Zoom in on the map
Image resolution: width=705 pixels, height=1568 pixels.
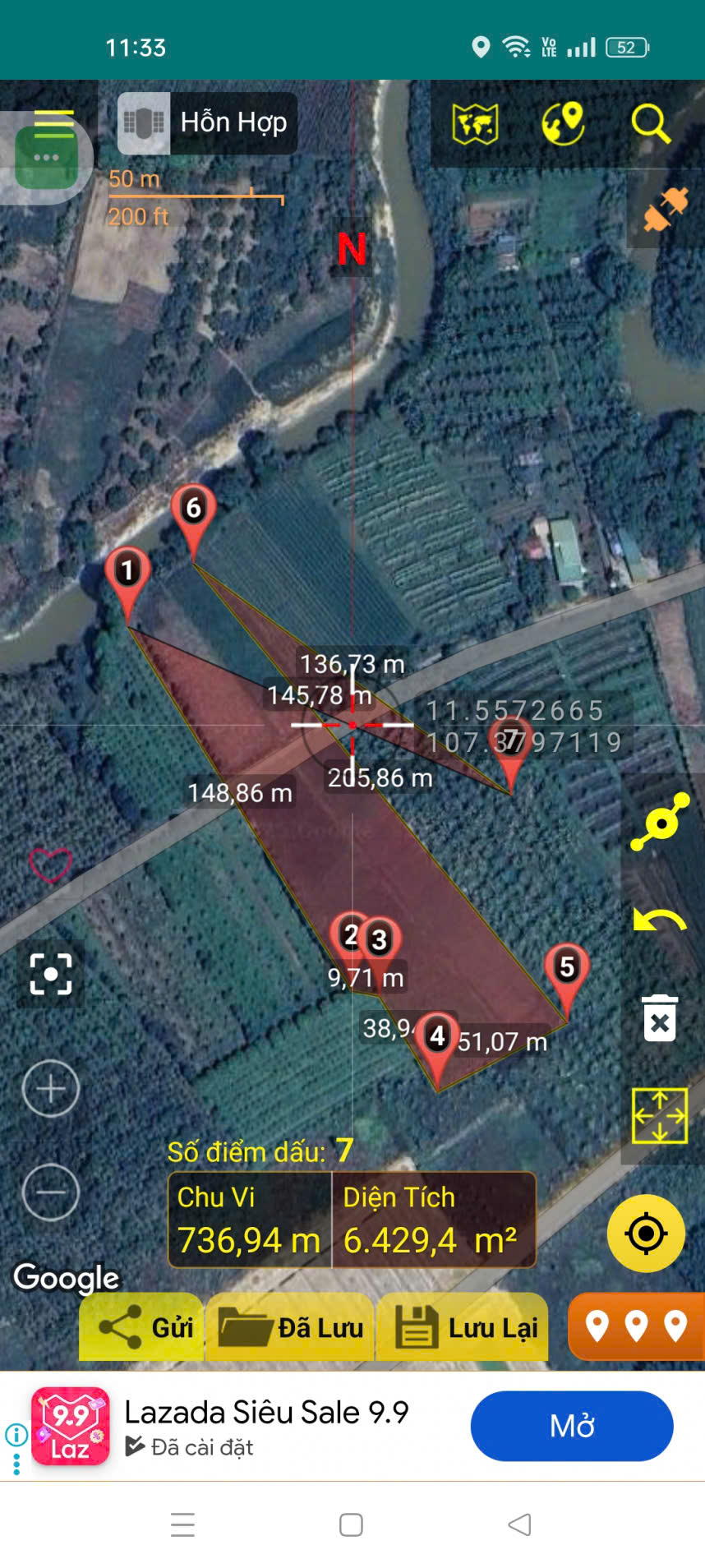pyautogui.click(x=51, y=1089)
